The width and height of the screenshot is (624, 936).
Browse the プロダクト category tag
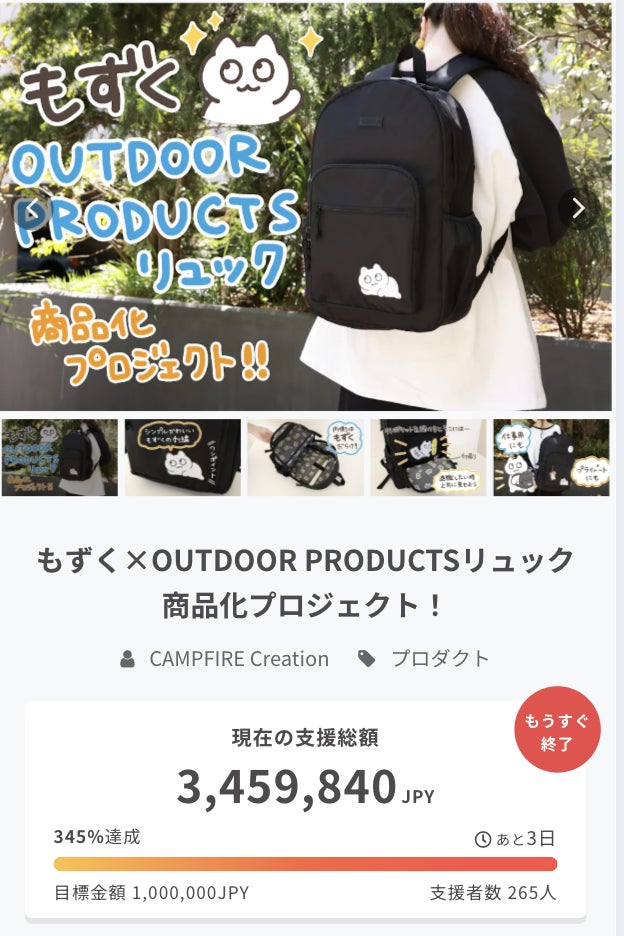coord(439,659)
